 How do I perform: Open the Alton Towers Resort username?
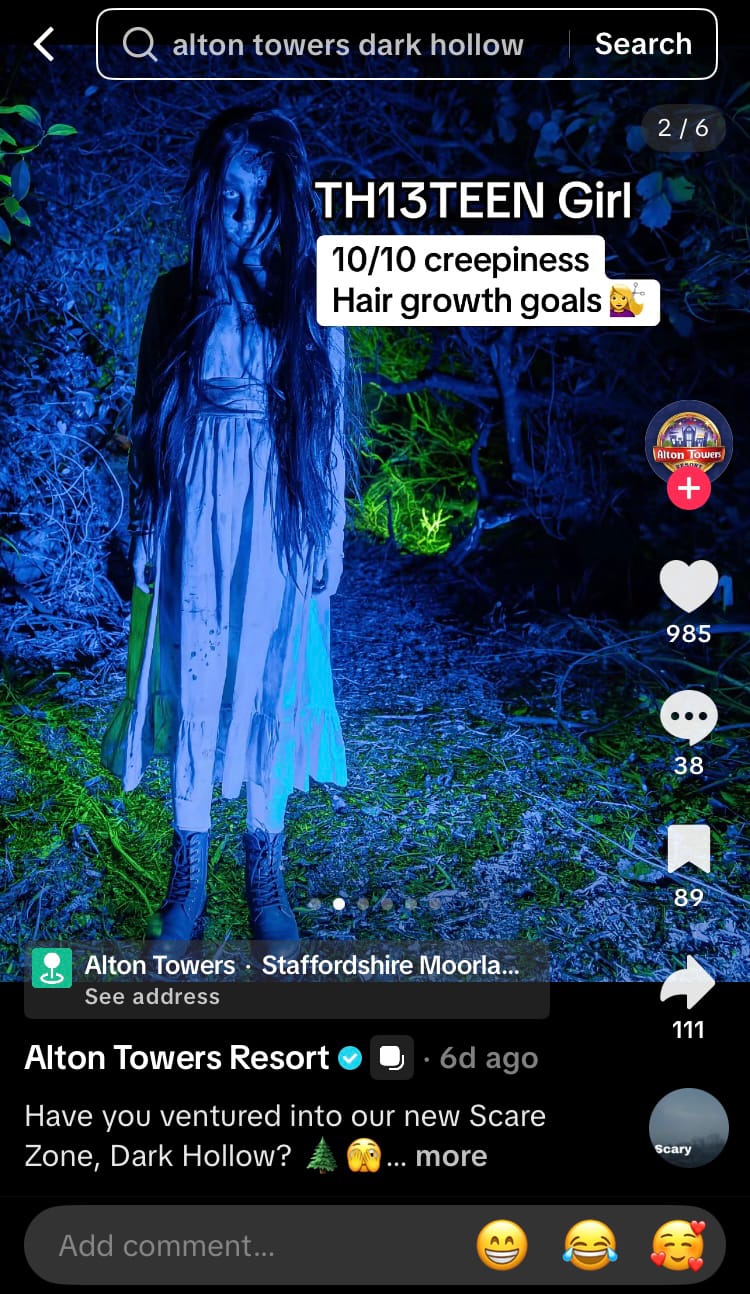(177, 1058)
